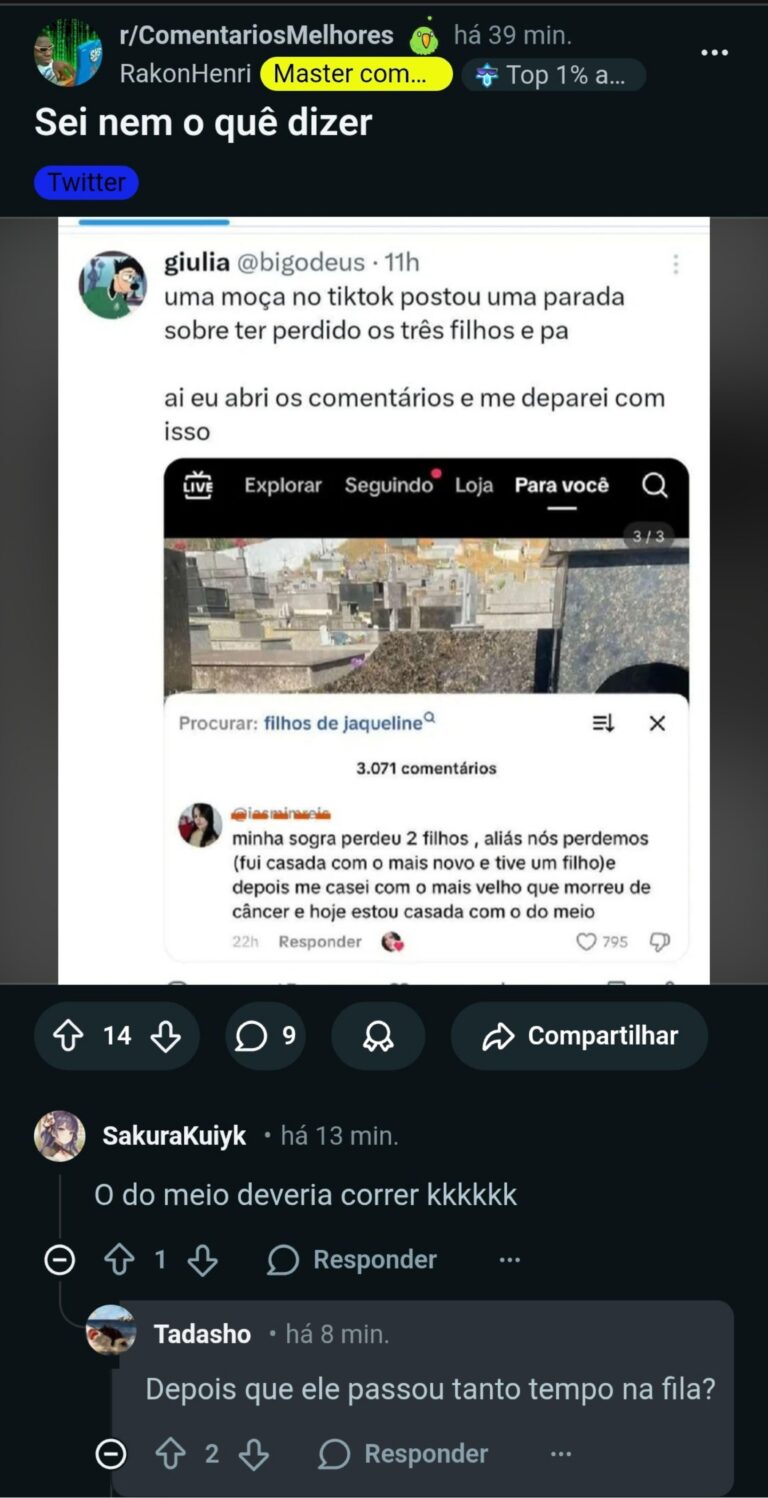Screen dimensions: 768x1498
Task: Tap the Compartilhar share button
Action: [x=579, y=1036]
